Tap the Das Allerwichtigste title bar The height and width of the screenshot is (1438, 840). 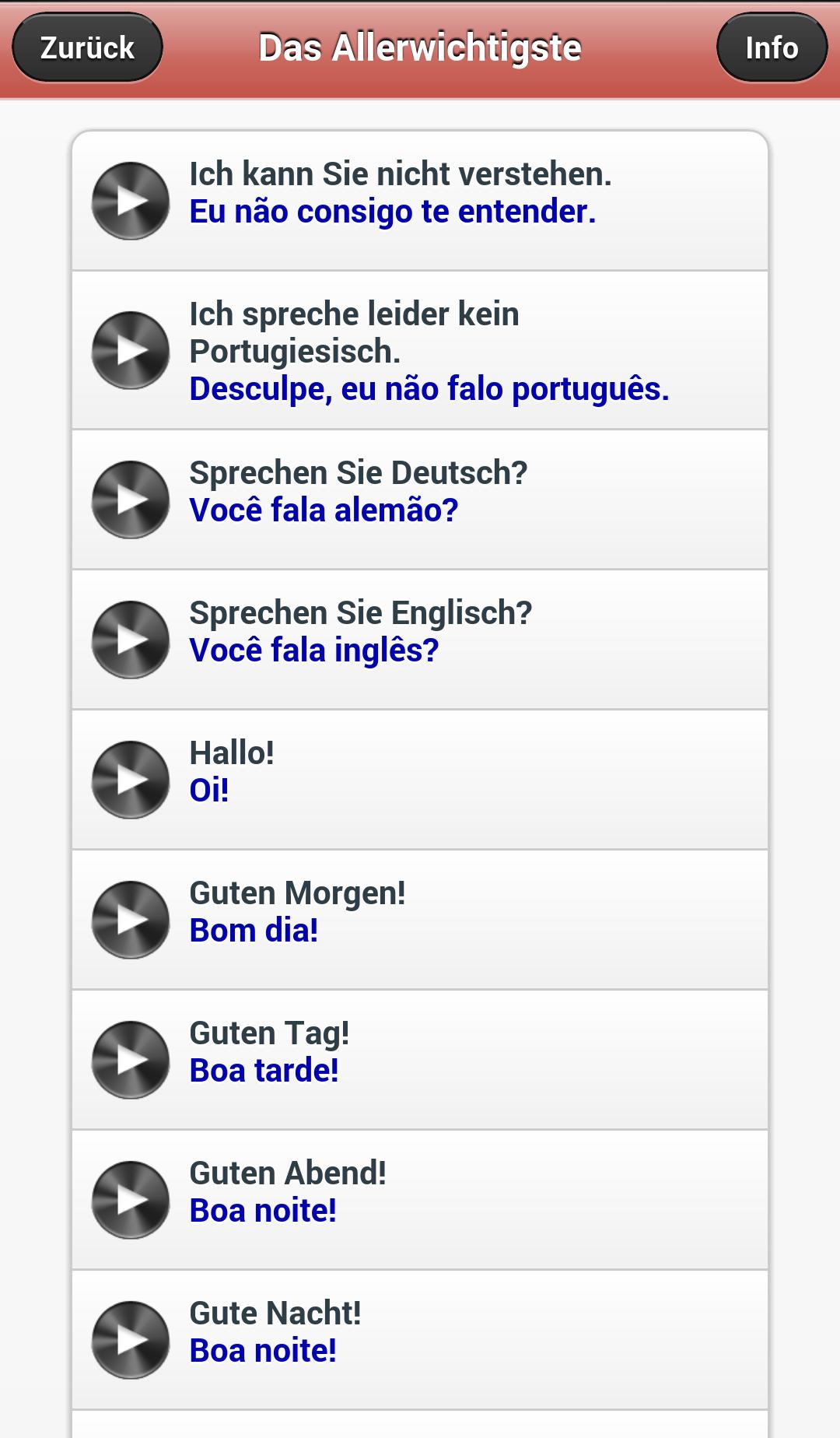click(x=420, y=47)
